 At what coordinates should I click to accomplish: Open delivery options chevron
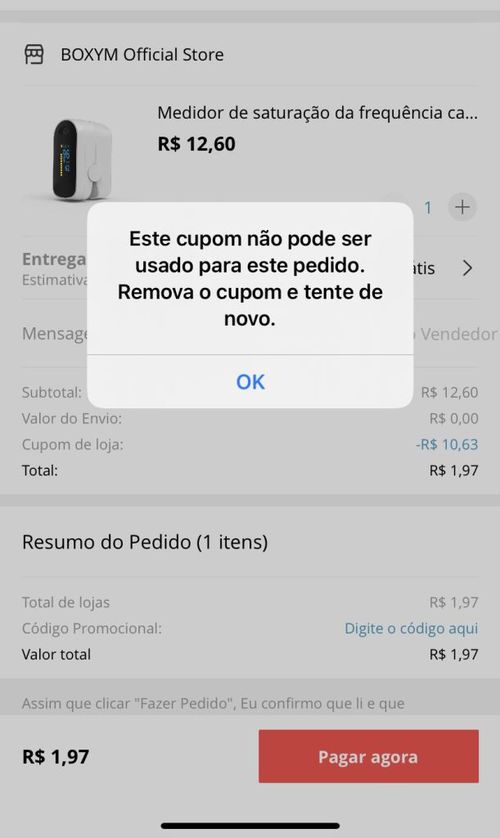pos(467,268)
